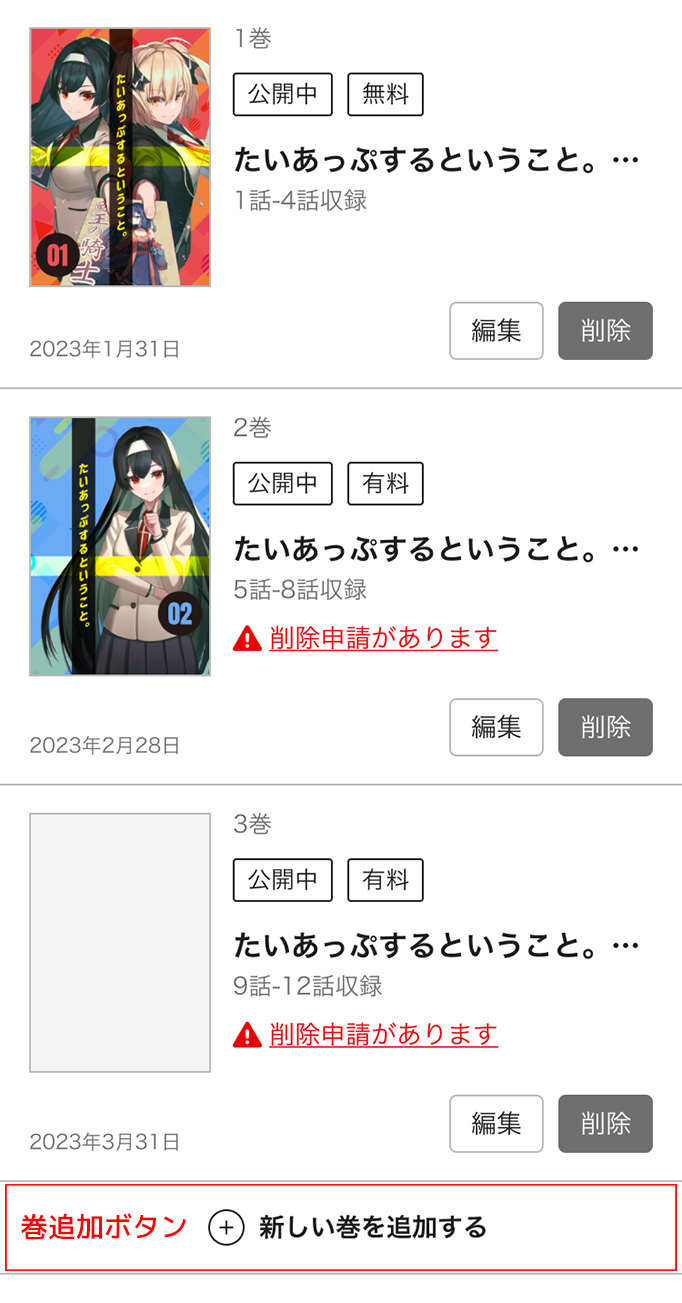This screenshot has width=682, height=1303.
Task: Open 編集 for volume 3巻
Action: tap(496, 1124)
